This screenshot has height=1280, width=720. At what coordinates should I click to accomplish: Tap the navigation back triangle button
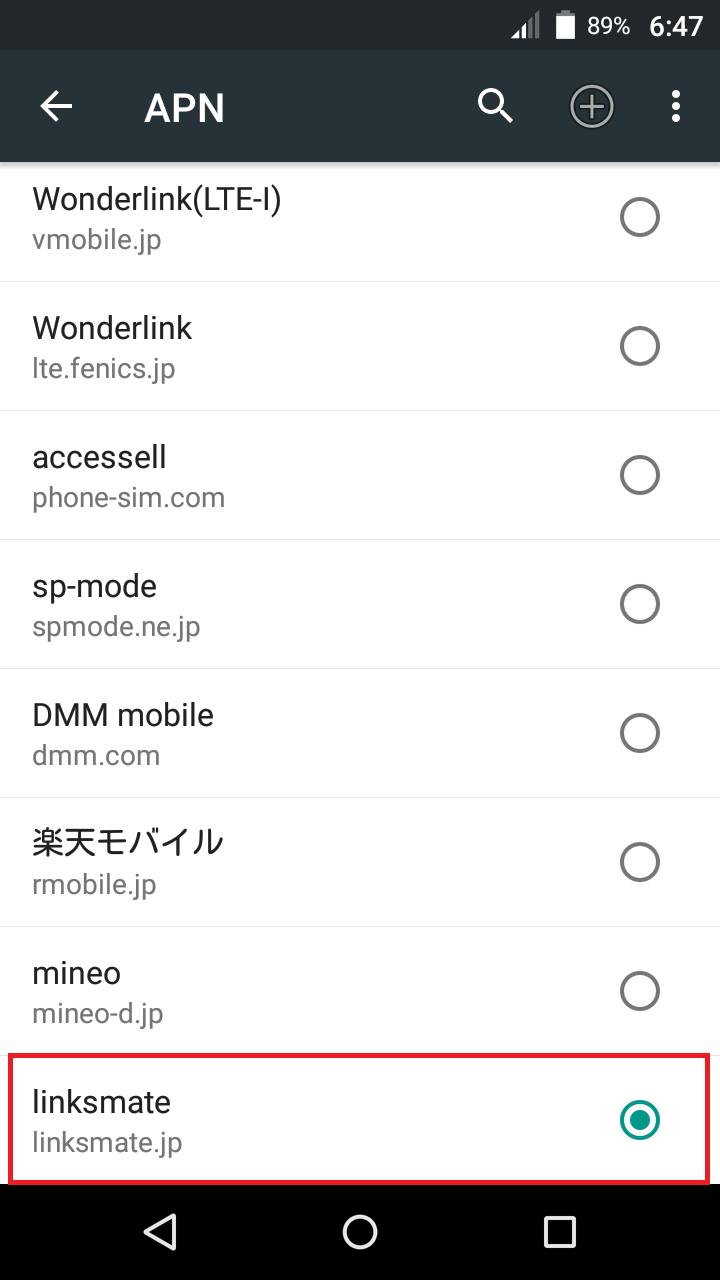[x=160, y=1232]
